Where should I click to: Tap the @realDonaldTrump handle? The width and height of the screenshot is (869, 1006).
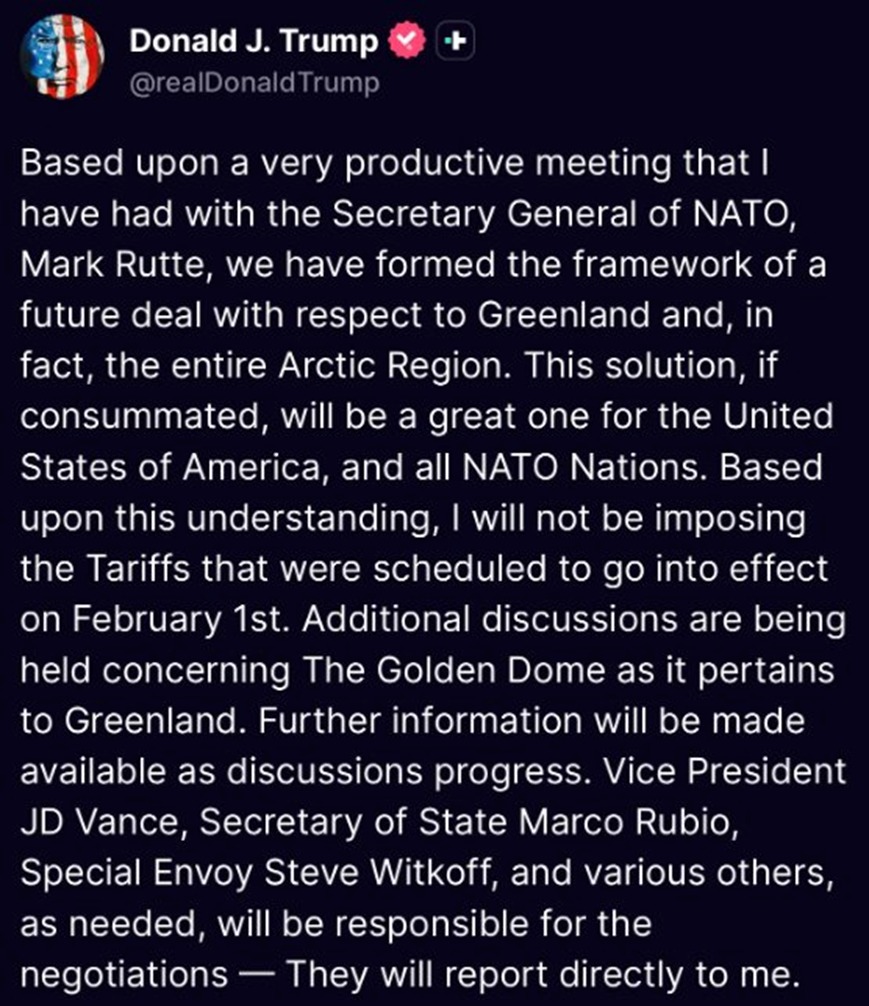[255, 82]
